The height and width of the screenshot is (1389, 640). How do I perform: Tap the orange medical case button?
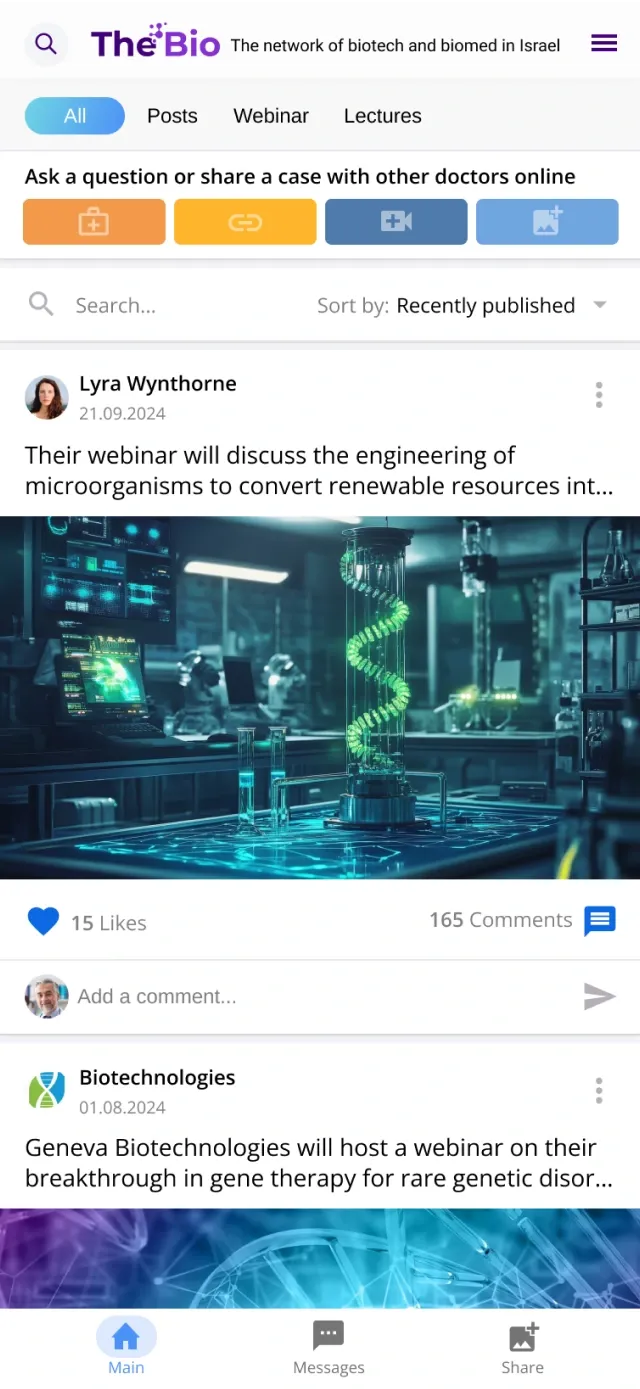94,222
